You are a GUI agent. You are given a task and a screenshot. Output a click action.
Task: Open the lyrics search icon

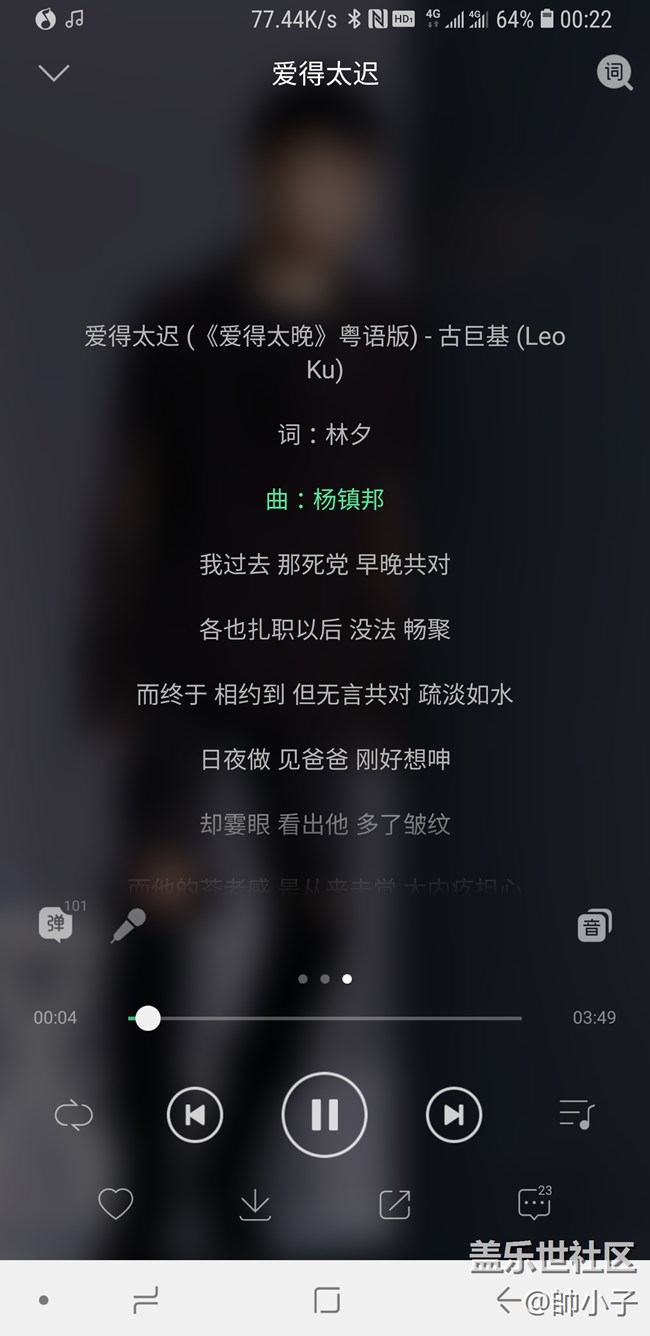coord(614,73)
